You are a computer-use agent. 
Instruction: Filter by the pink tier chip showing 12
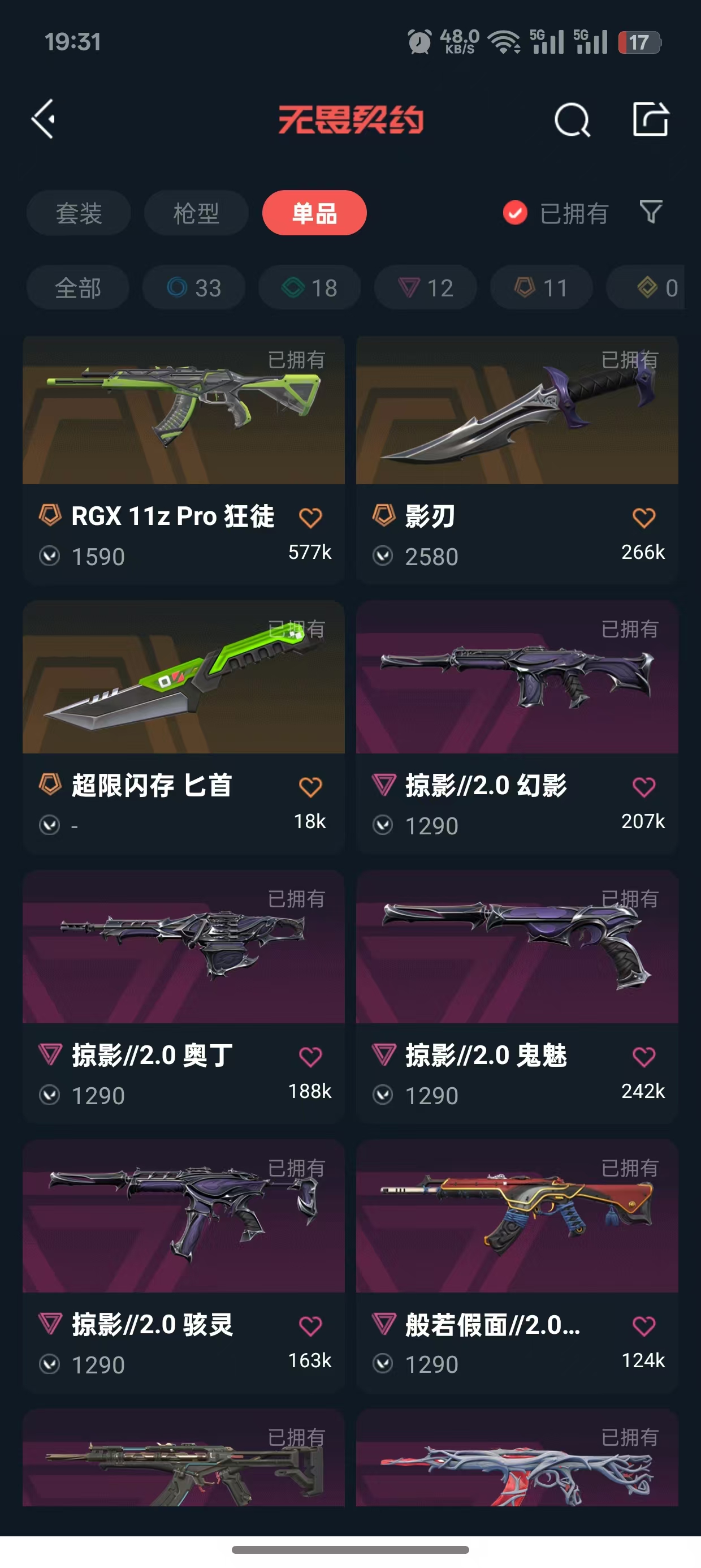pos(425,287)
